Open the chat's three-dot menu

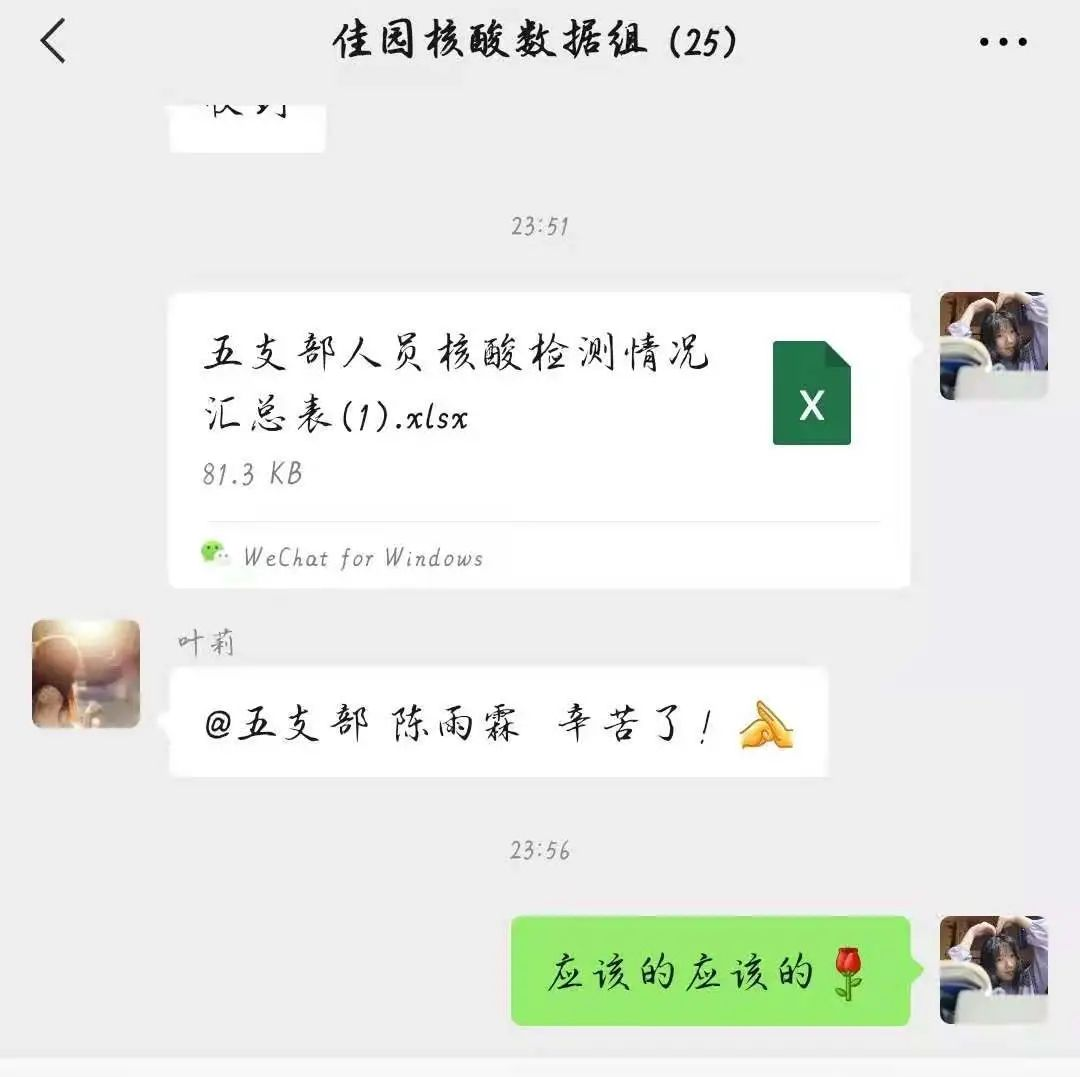(1002, 42)
